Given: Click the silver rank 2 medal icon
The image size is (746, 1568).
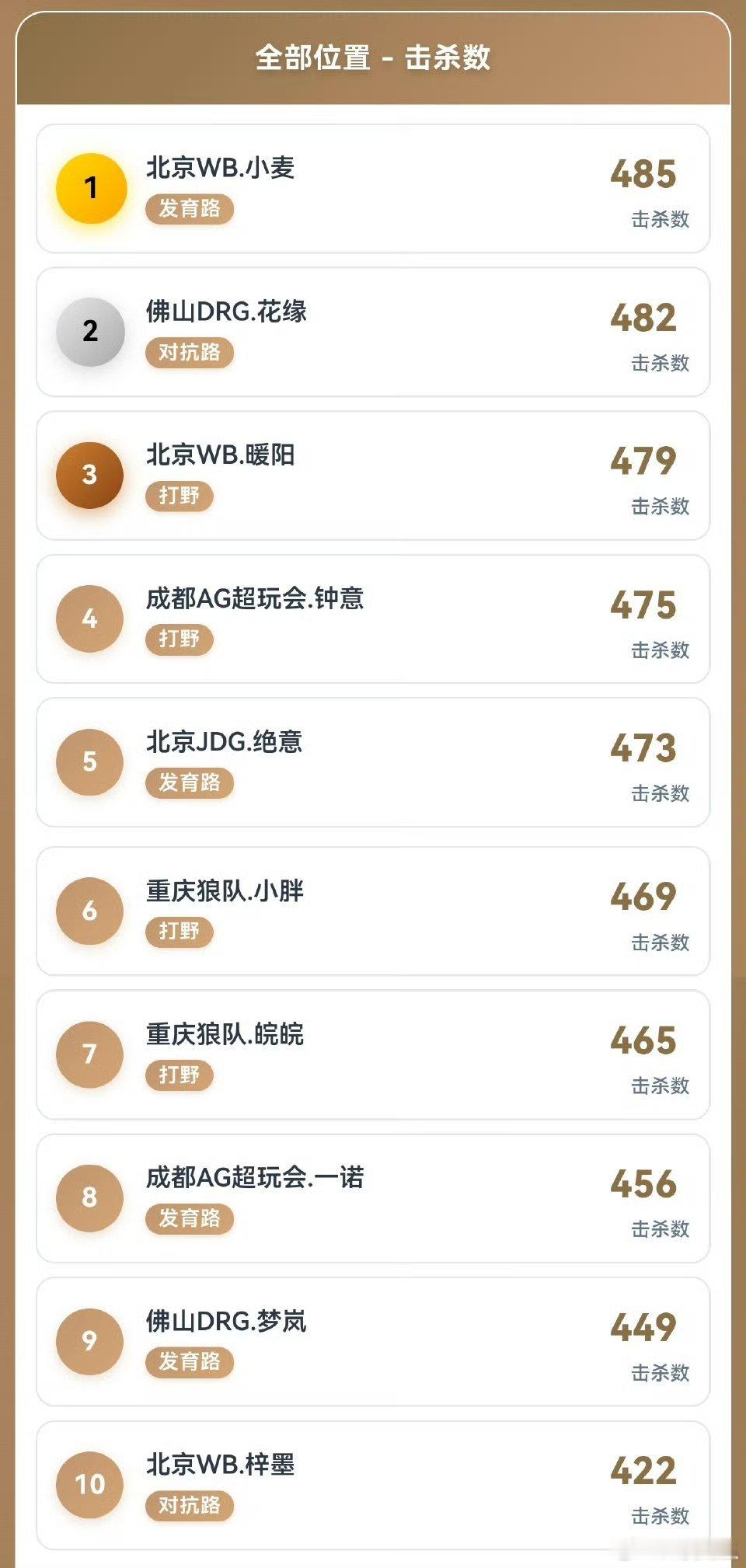Looking at the screenshot, I should click(x=89, y=330).
